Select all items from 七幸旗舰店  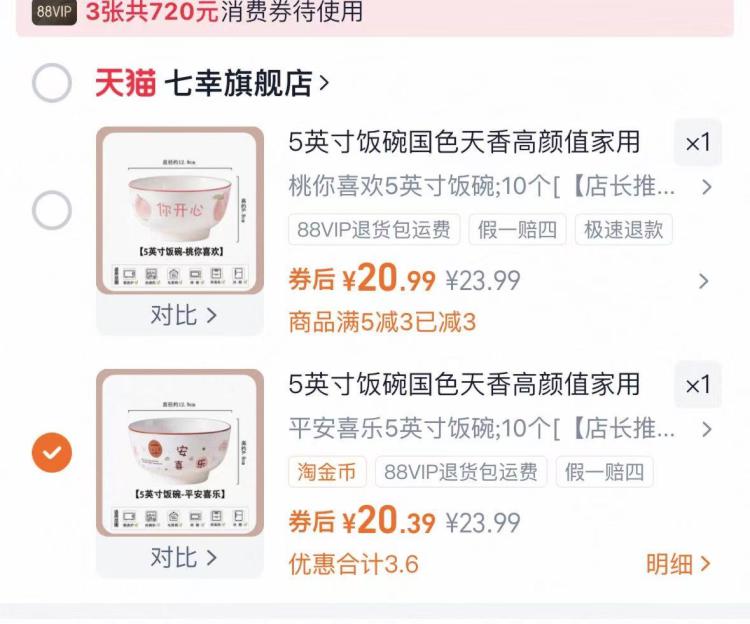(x=52, y=83)
